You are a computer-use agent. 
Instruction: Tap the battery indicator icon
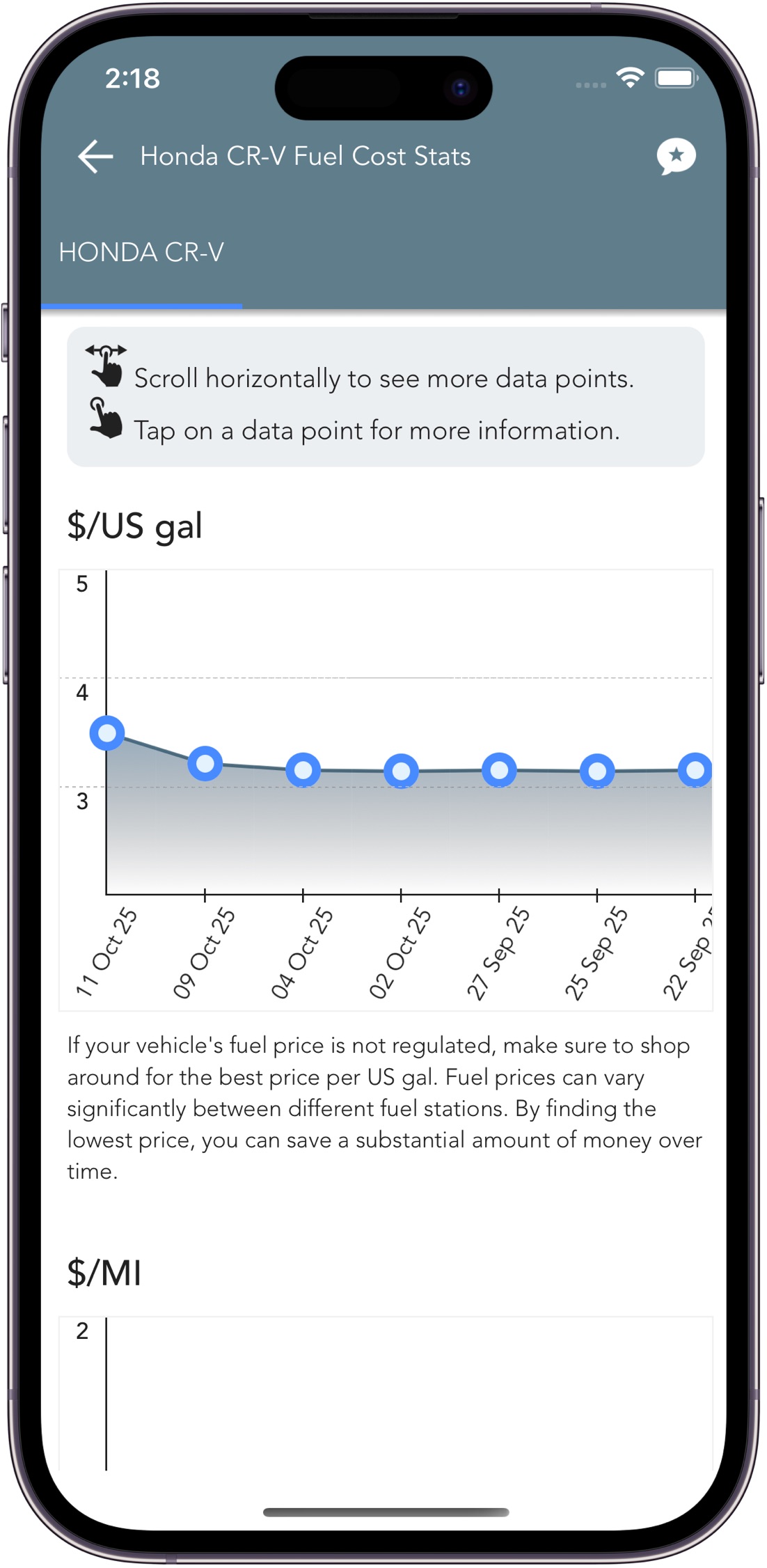click(674, 79)
